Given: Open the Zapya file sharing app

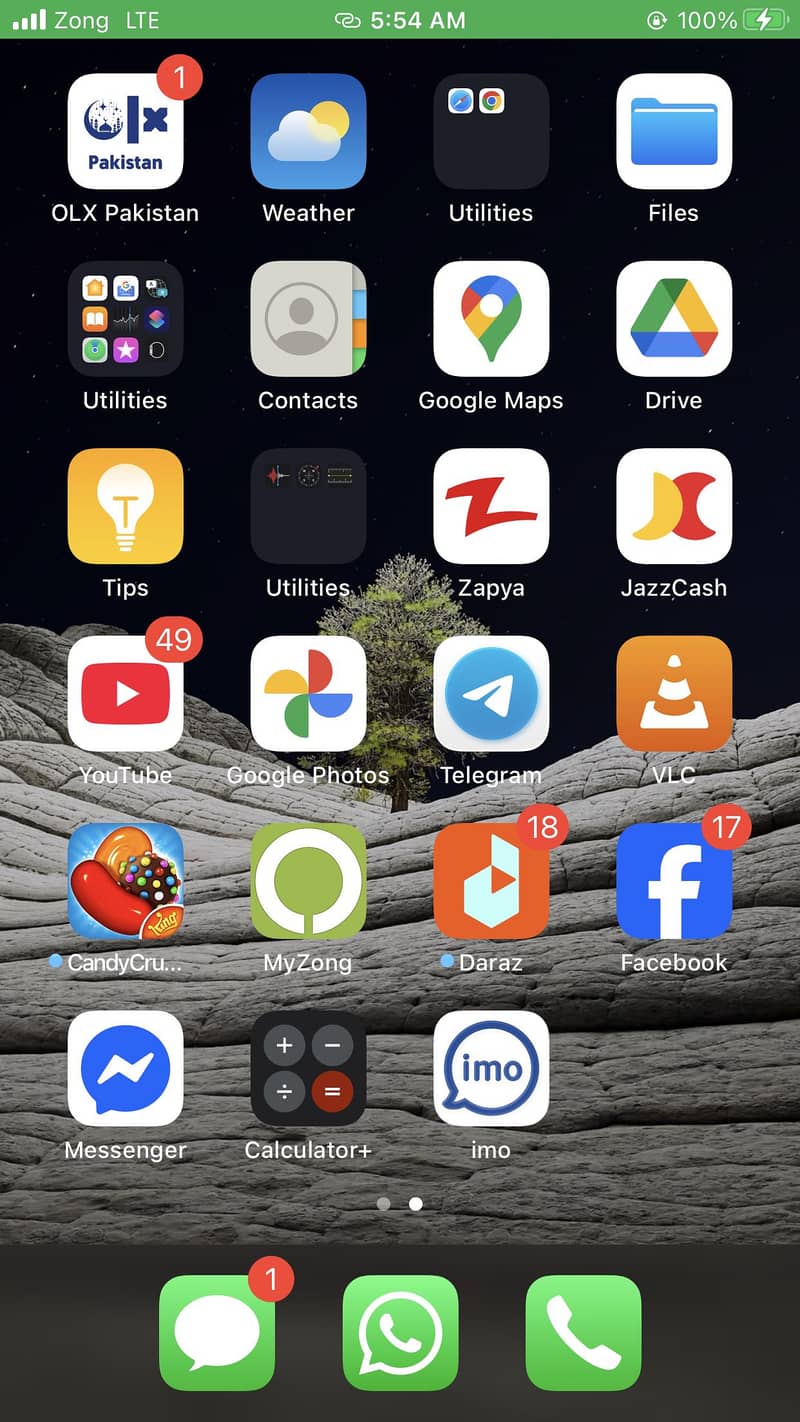Looking at the screenshot, I should (490, 506).
